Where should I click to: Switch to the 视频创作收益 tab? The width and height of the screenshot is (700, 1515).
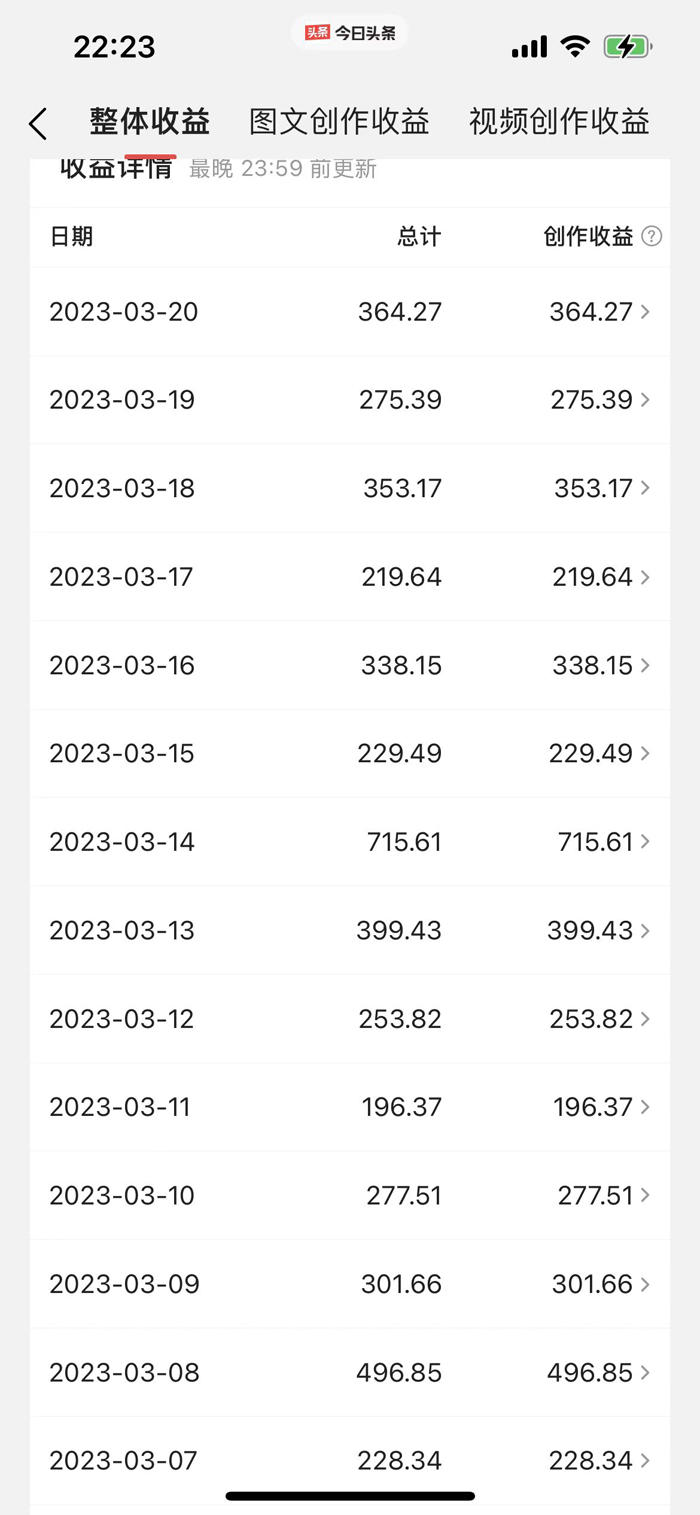point(559,122)
